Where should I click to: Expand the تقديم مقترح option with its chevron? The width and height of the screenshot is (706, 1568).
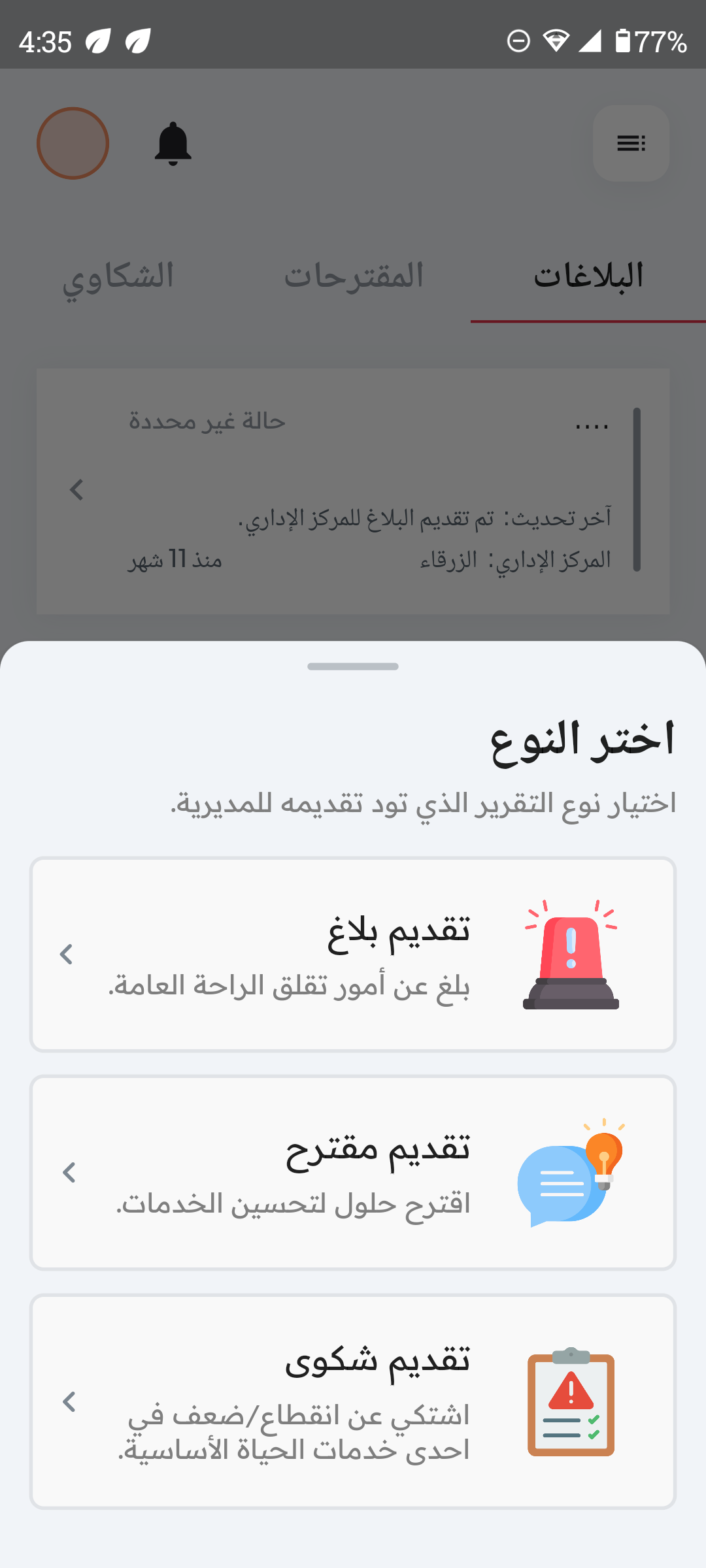pos(66,1173)
